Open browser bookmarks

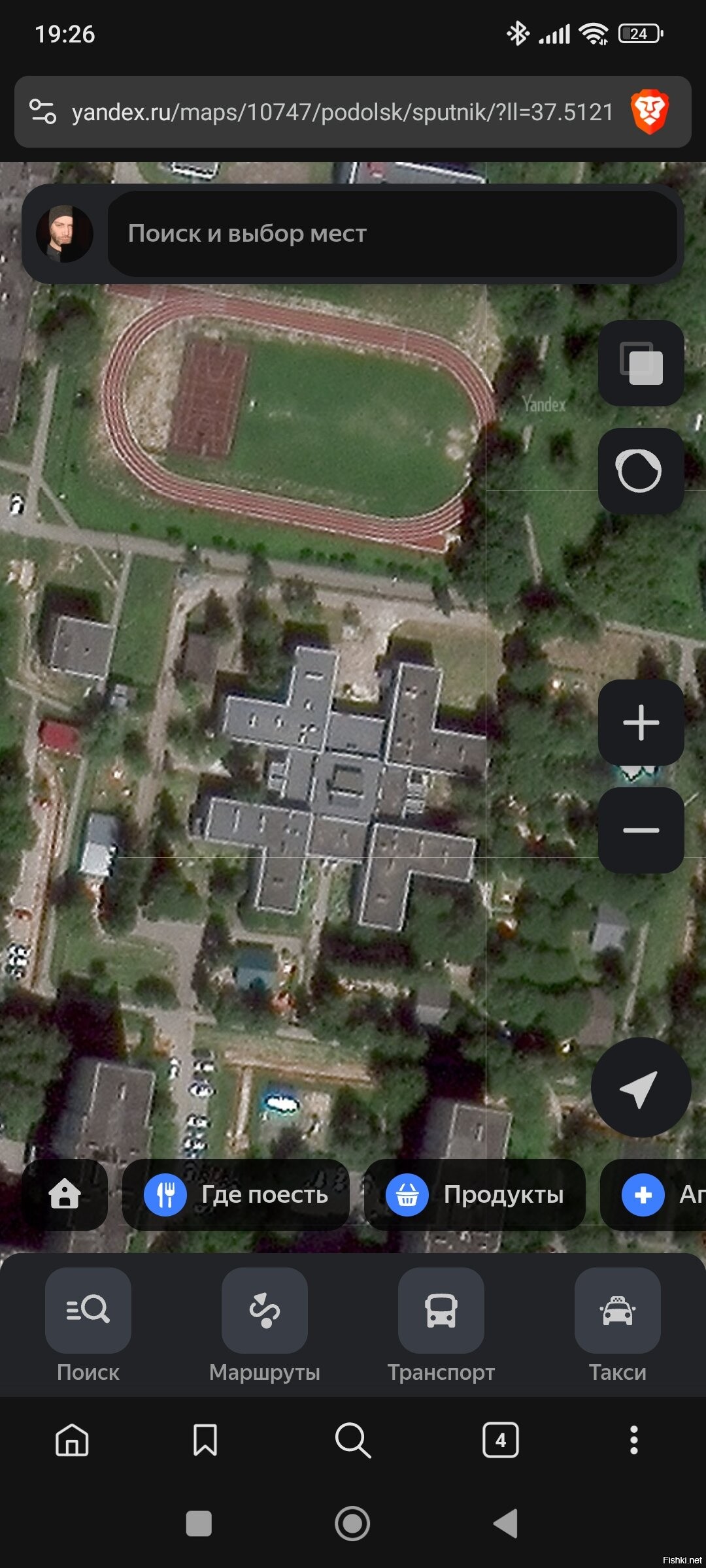(x=205, y=1440)
